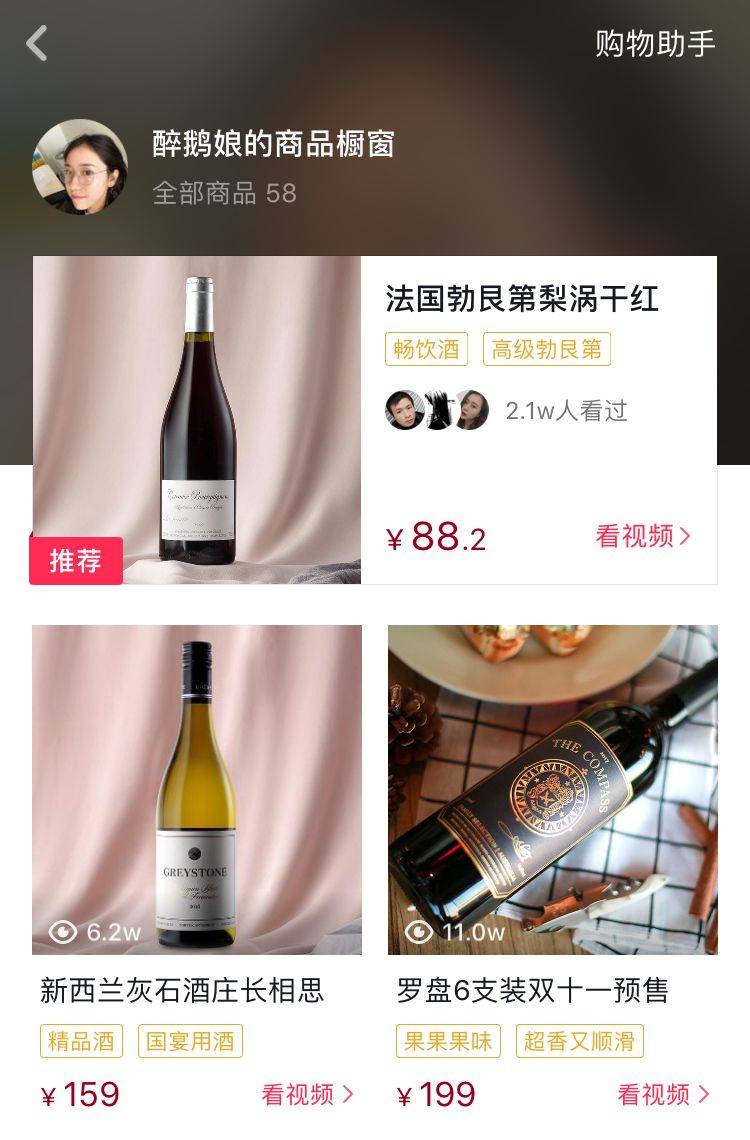Go back using the top arrow
The width and height of the screenshot is (750, 1140).
(x=37, y=44)
